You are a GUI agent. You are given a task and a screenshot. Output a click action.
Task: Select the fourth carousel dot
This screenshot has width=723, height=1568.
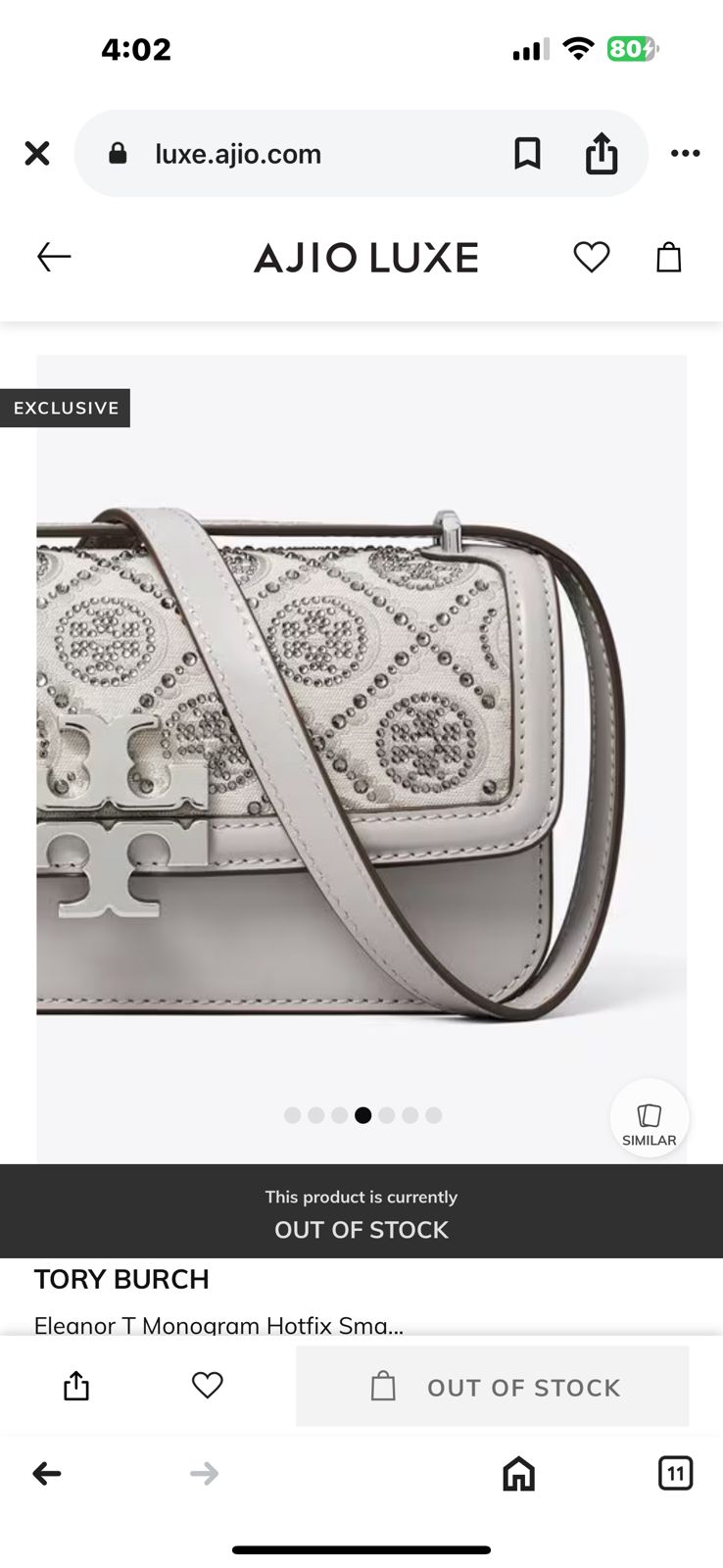[363, 1114]
